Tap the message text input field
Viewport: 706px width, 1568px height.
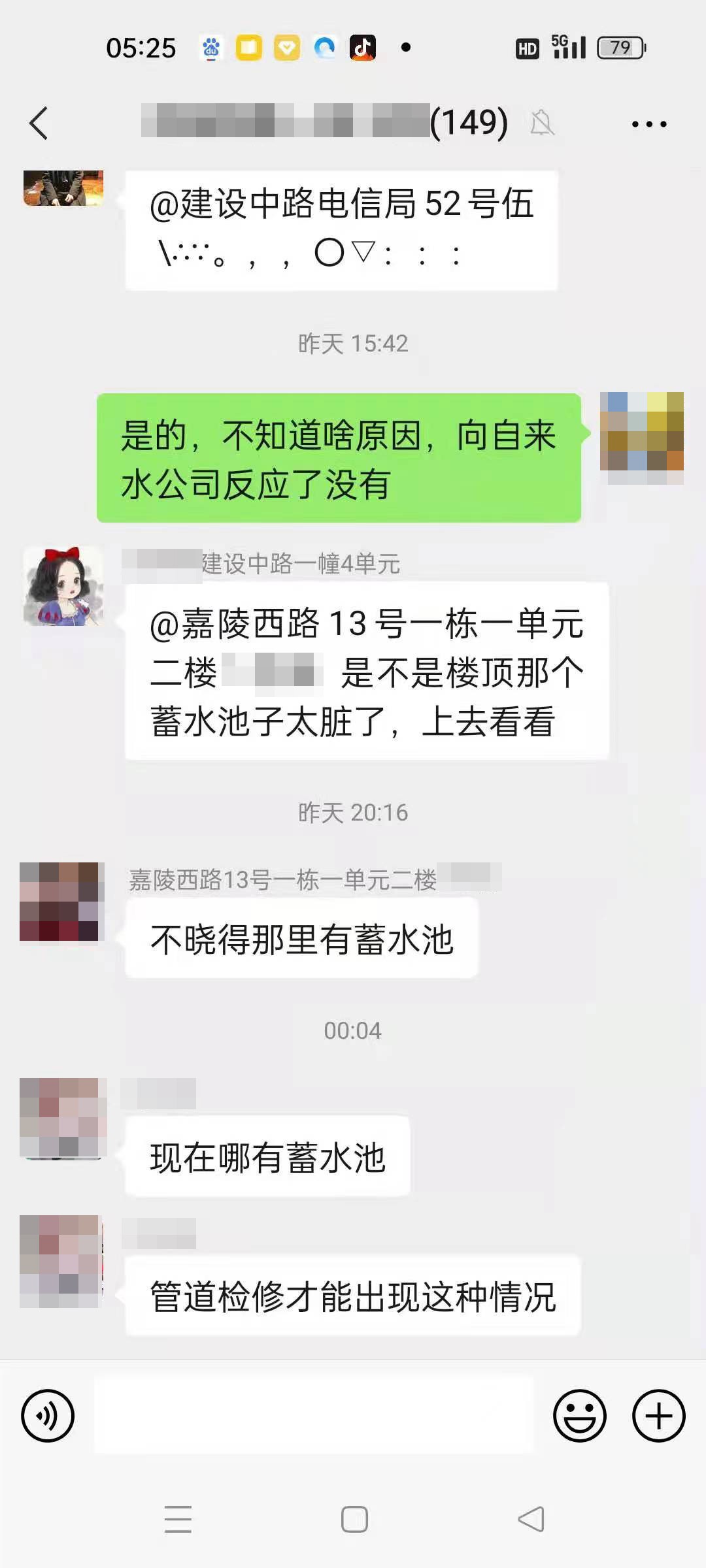314,1414
